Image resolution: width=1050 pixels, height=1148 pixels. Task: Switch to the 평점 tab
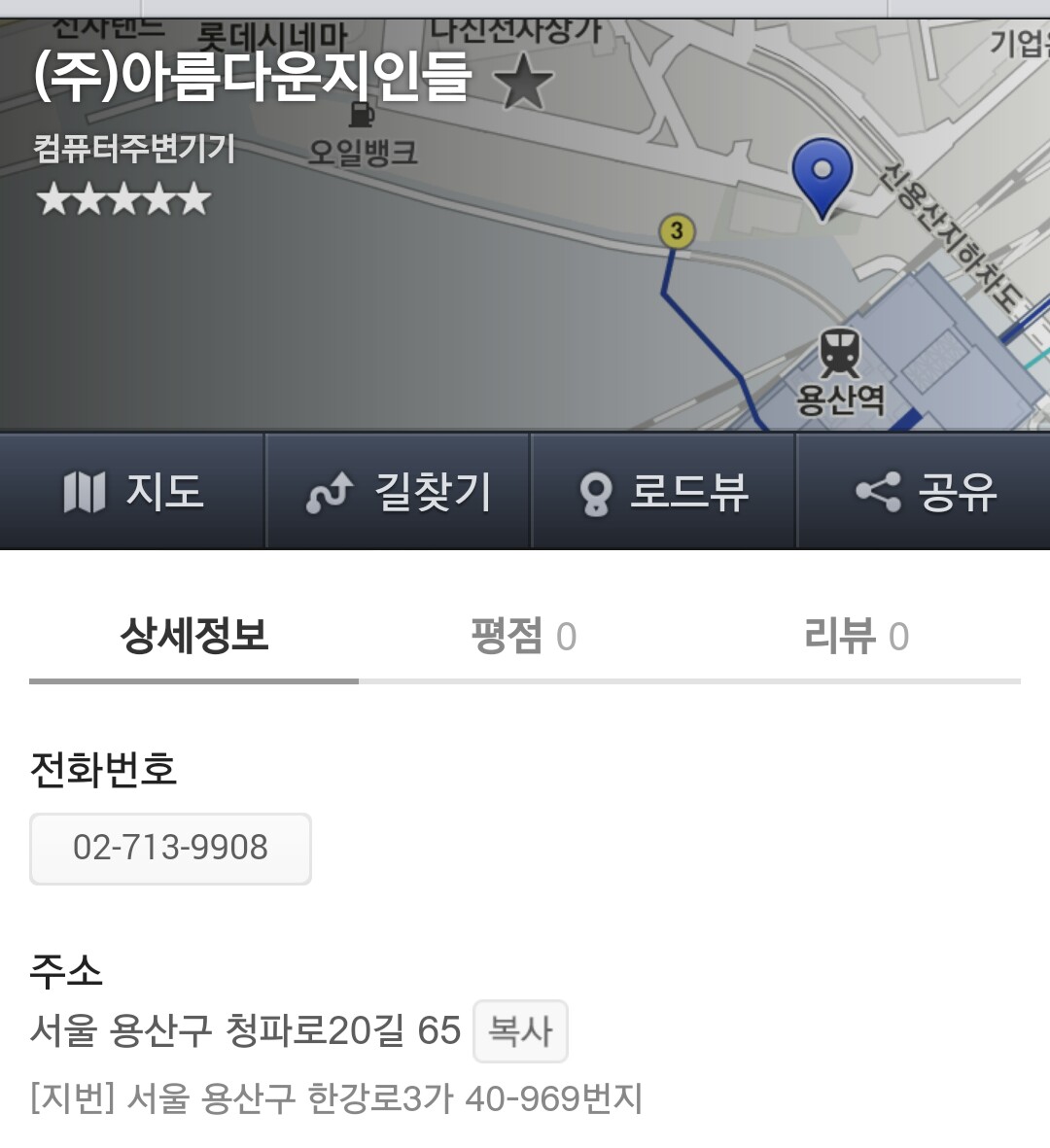click(523, 636)
